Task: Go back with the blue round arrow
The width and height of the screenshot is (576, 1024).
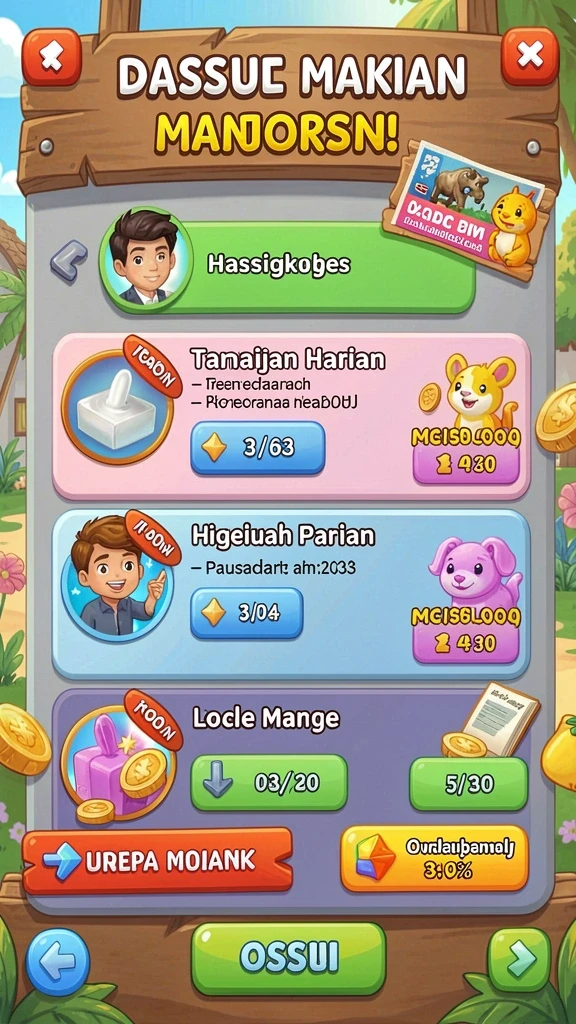Action: pos(57,962)
